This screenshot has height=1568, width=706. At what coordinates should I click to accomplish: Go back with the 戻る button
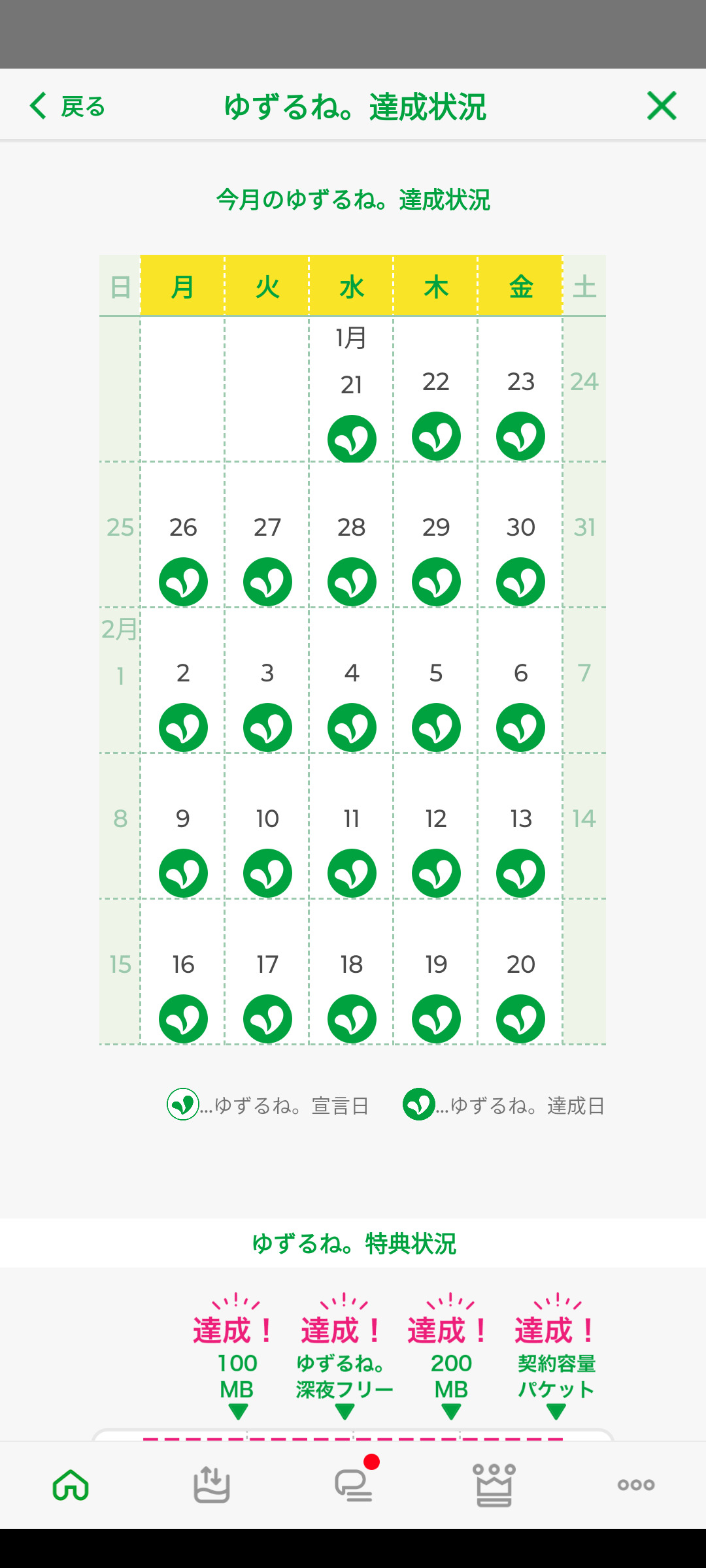68,106
